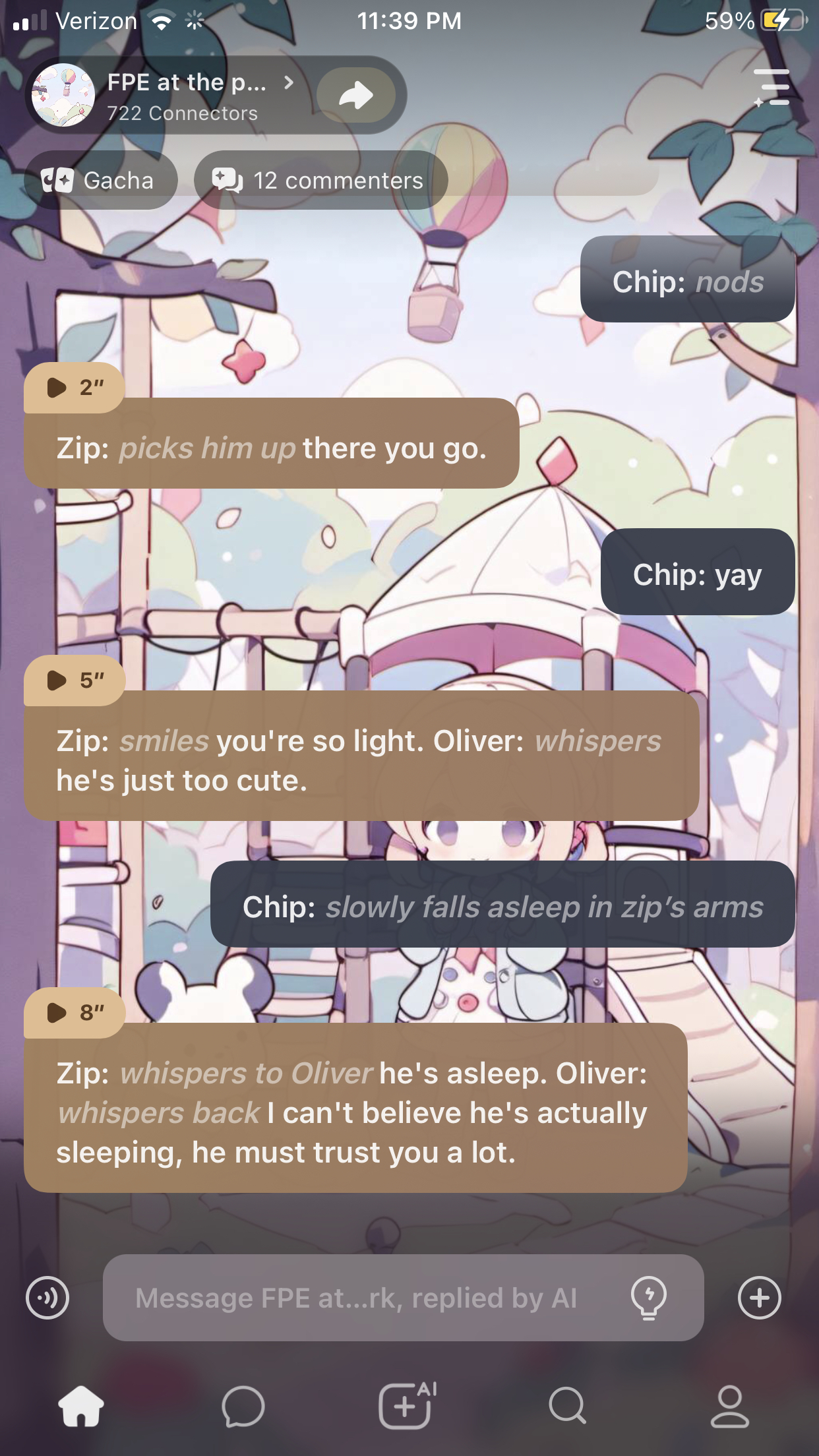This screenshot has width=819, height=1456.
Task: Open the Gacha chip
Action: click(100, 180)
